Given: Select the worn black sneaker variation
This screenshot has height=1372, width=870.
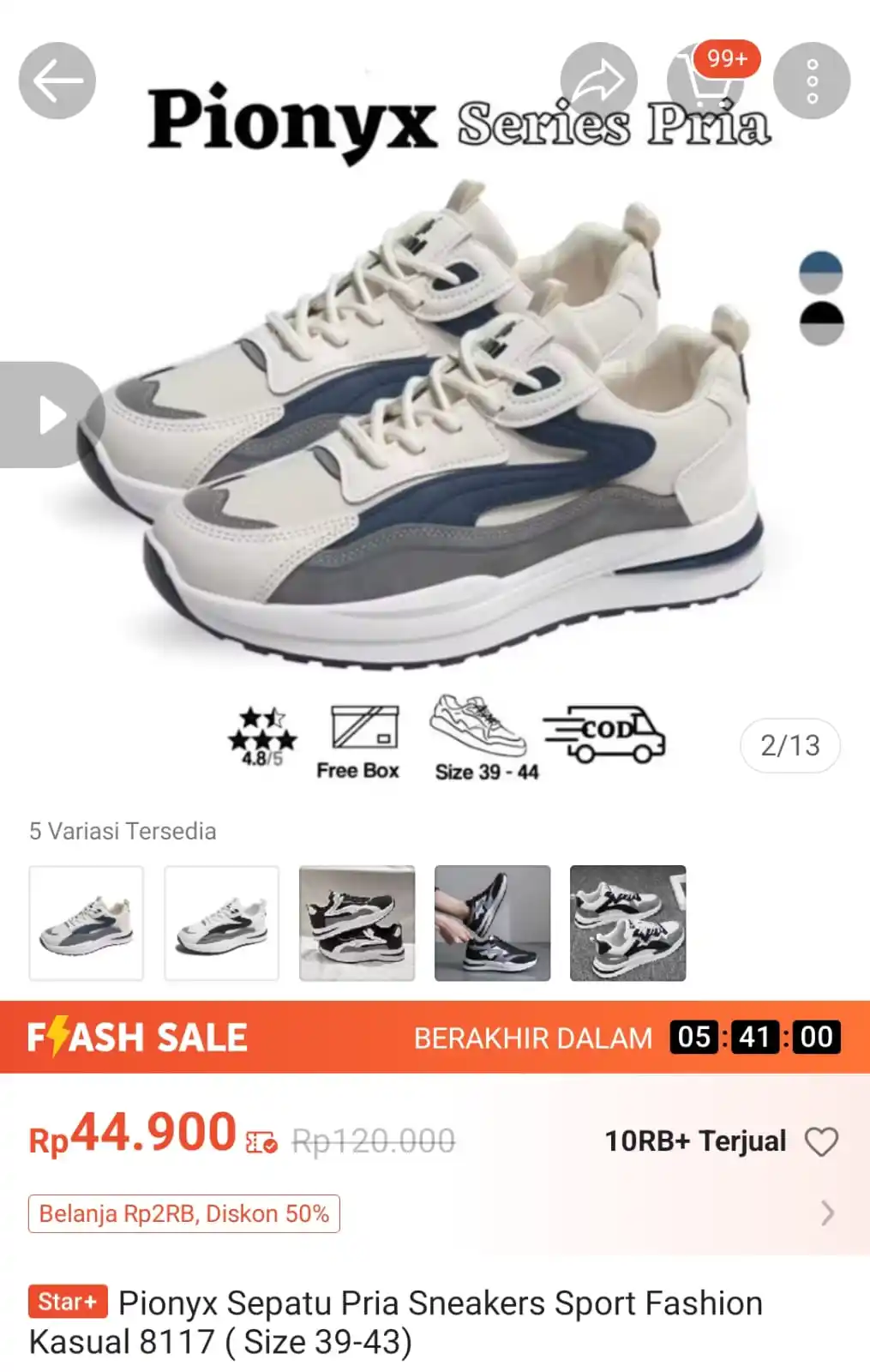Looking at the screenshot, I should click(492, 923).
